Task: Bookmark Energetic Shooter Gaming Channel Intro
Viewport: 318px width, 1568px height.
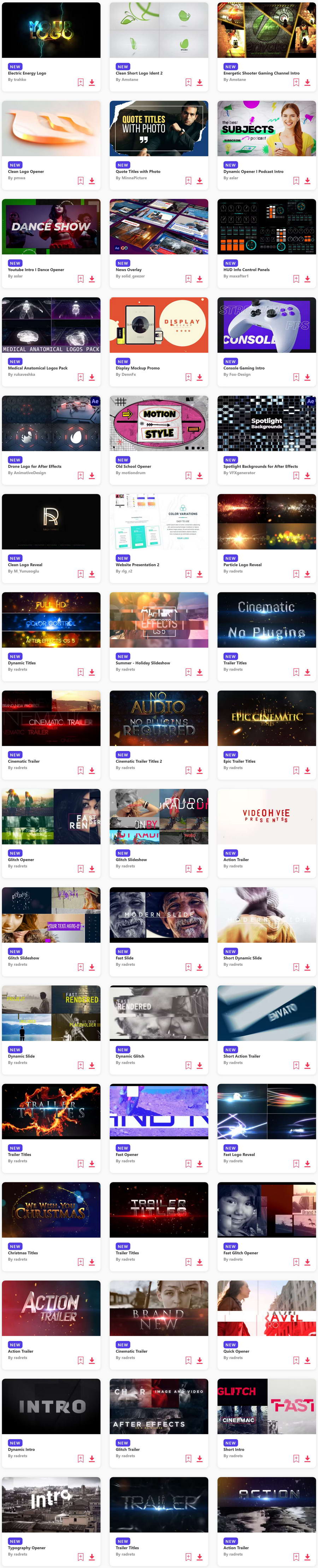Action: click(296, 82)
